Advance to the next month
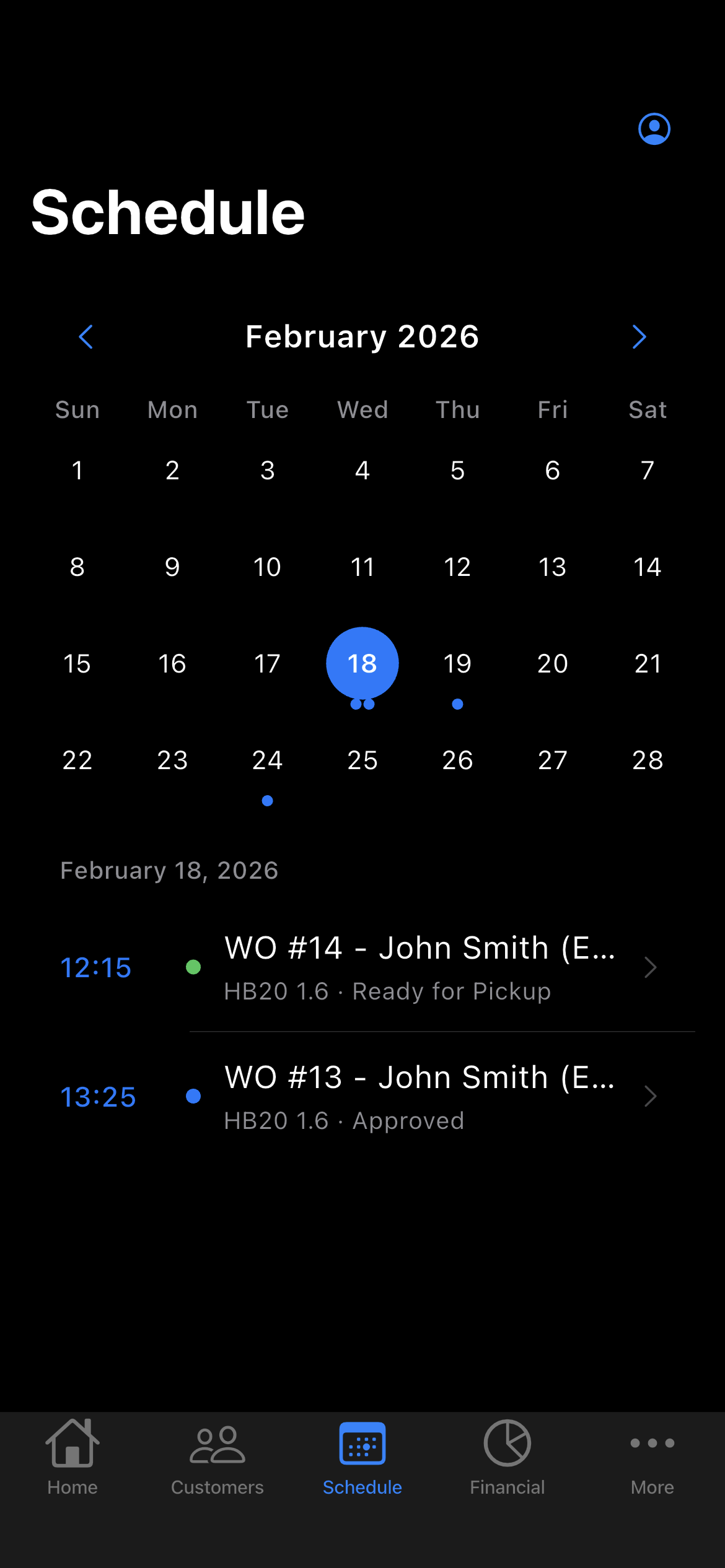Viewport: 725px width, 1568px height. [639, 337]
